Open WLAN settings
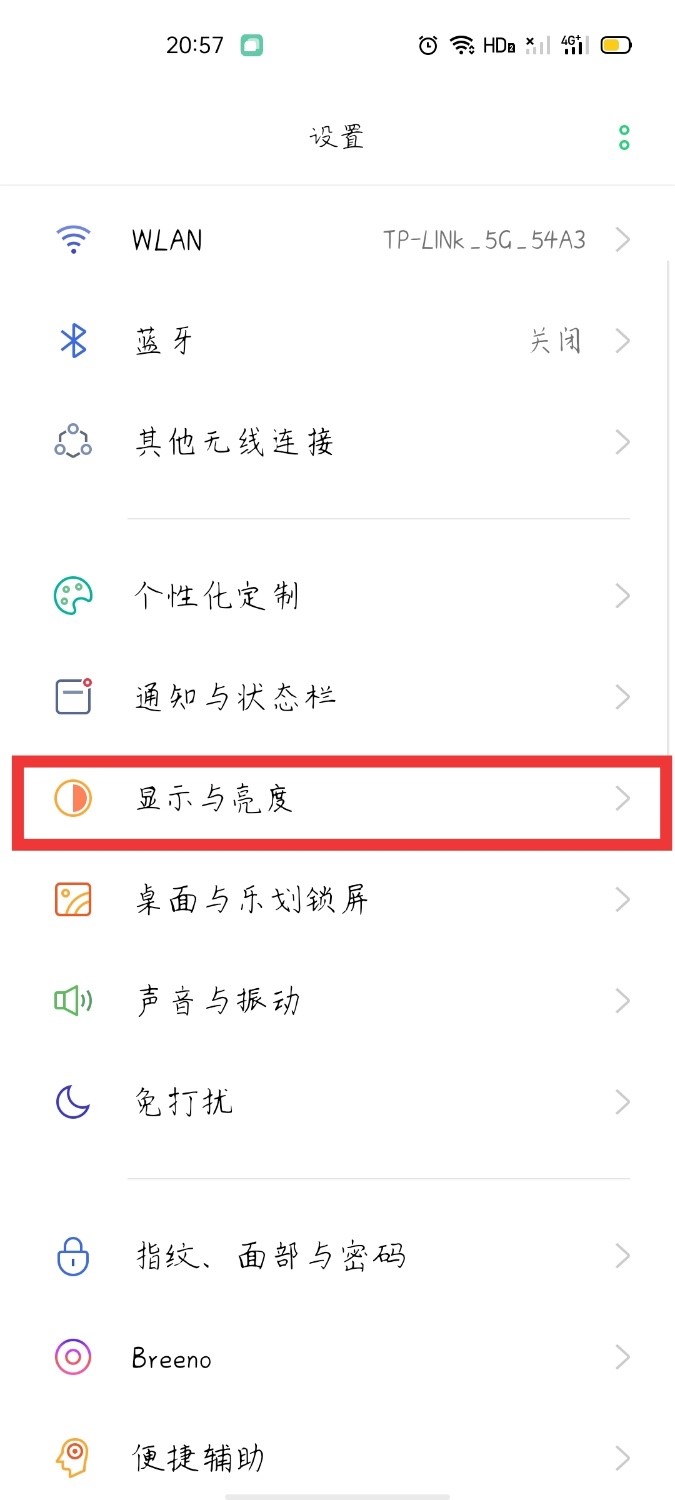This screenshot has height=1500, width=675. (x=337, y=240)
